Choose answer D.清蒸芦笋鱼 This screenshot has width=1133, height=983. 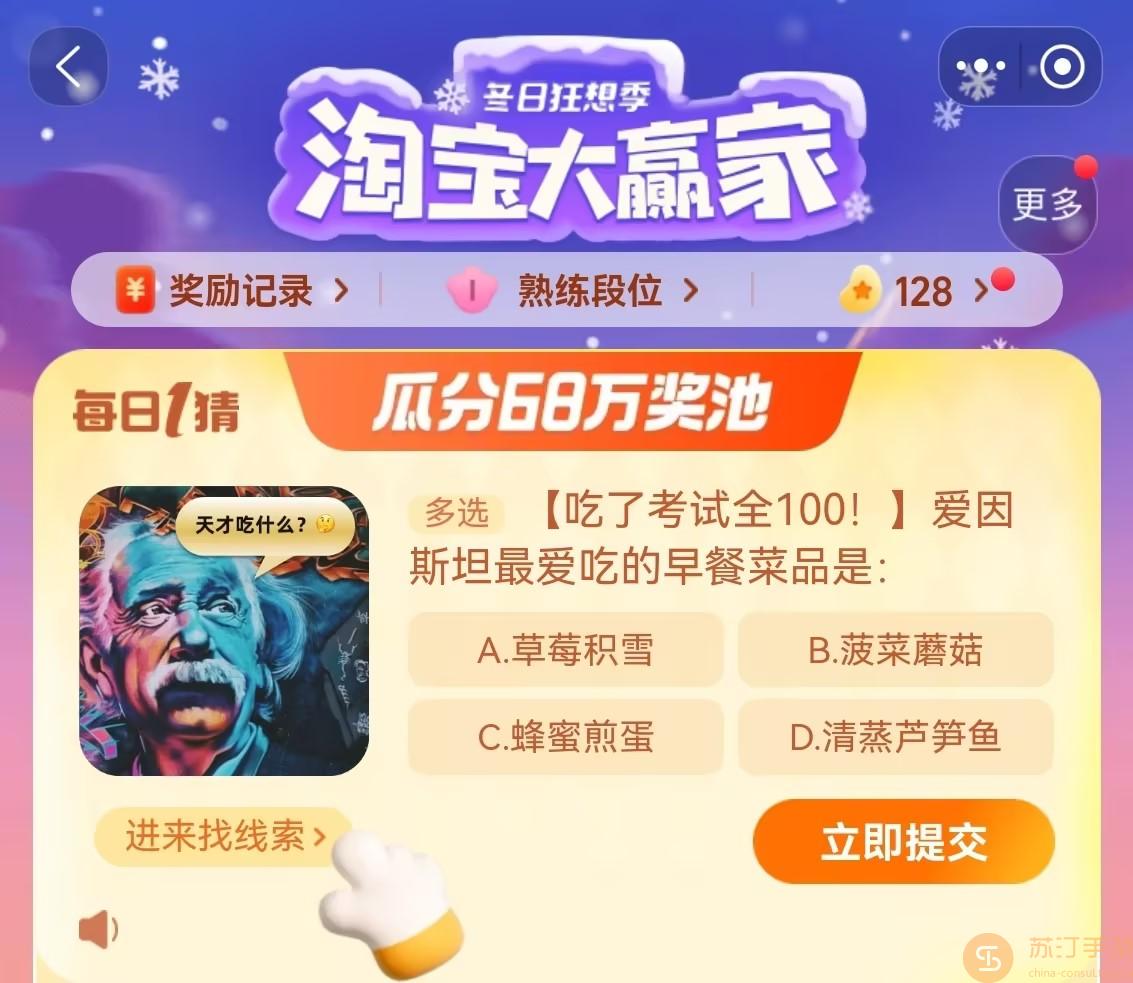(x=895, y=737)
